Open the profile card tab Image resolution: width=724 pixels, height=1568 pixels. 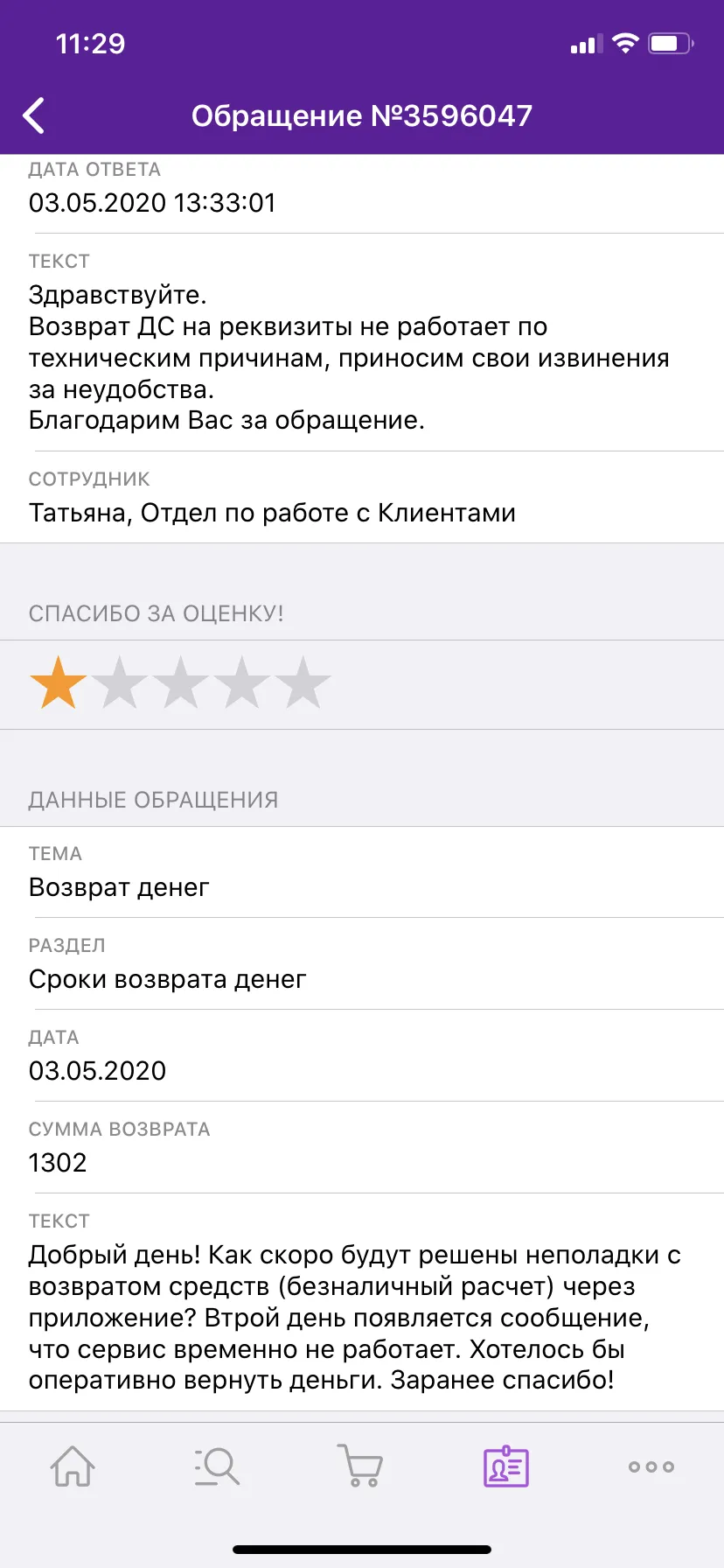tap(506, 1466)
